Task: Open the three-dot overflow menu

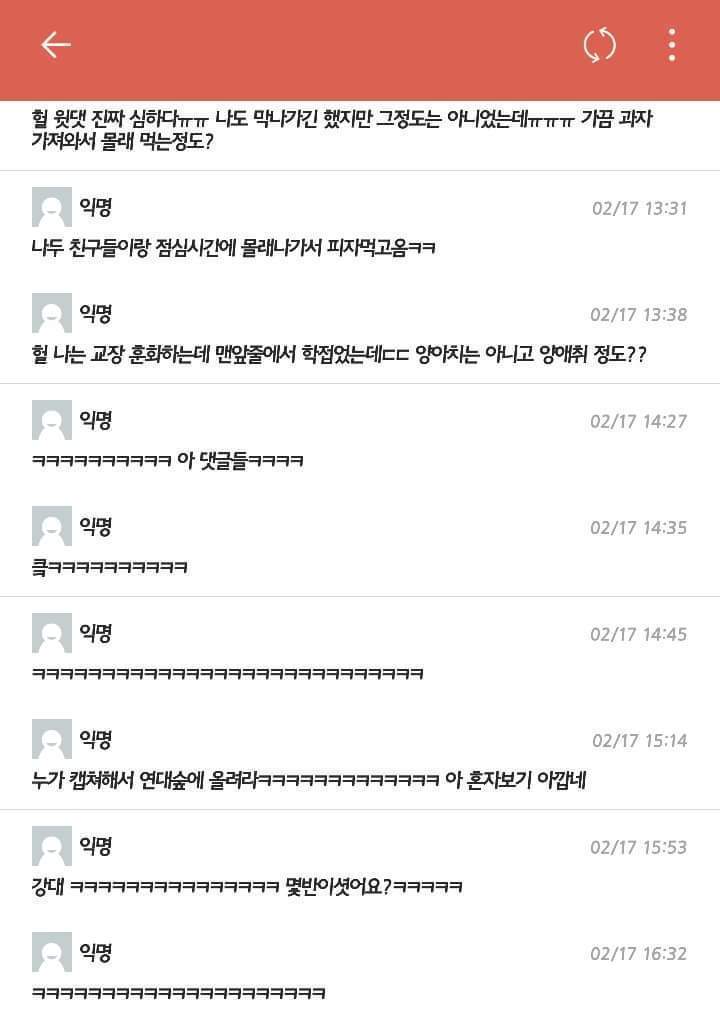Action: (x=672, y=45)
